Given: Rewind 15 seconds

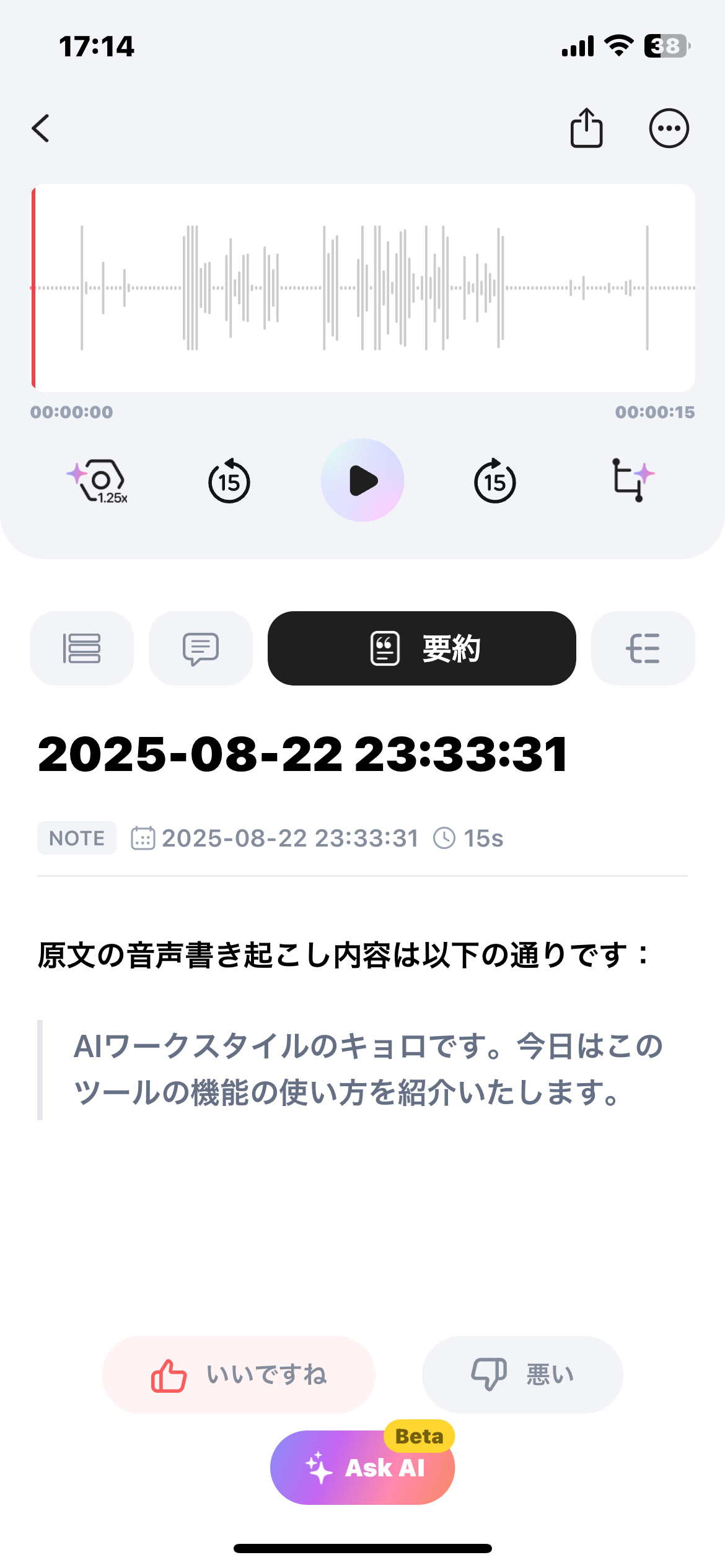Looking at the screenshot, I should point(229,481).
